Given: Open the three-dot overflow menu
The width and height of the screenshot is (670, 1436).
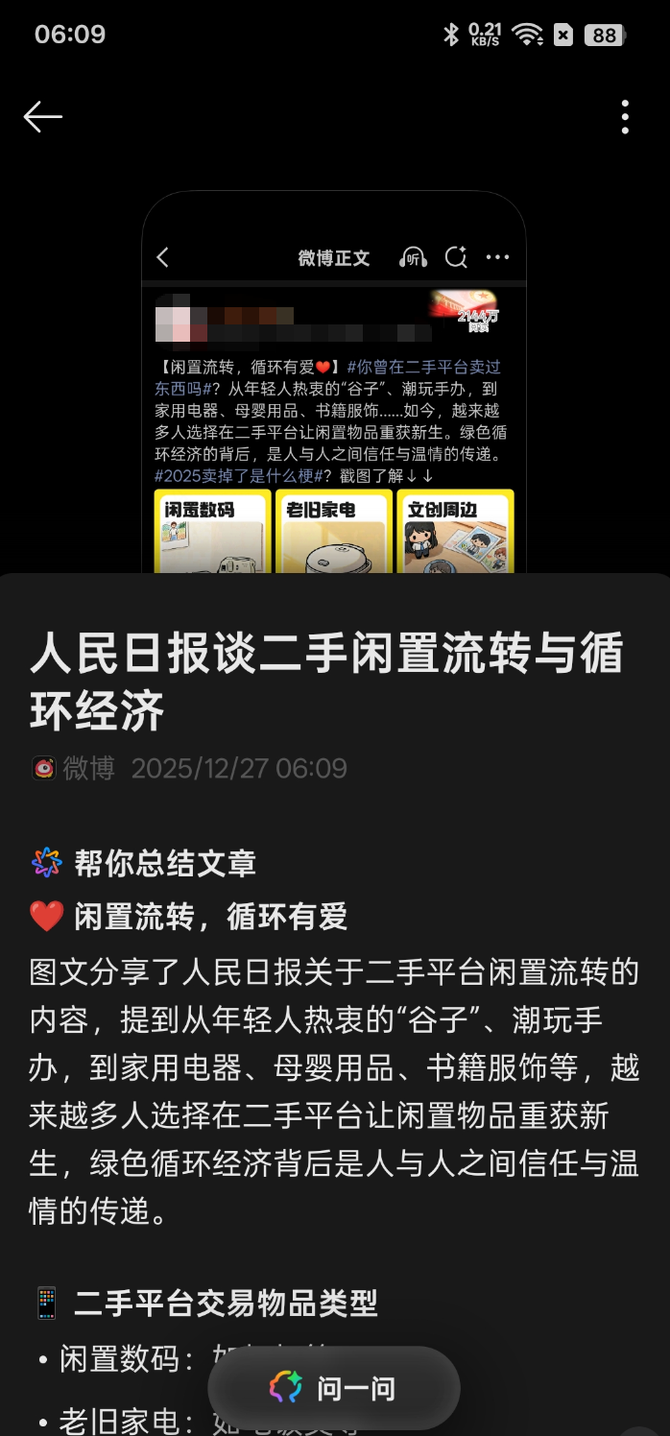Looking at the screenshot, I should click(x=625, y=117).
